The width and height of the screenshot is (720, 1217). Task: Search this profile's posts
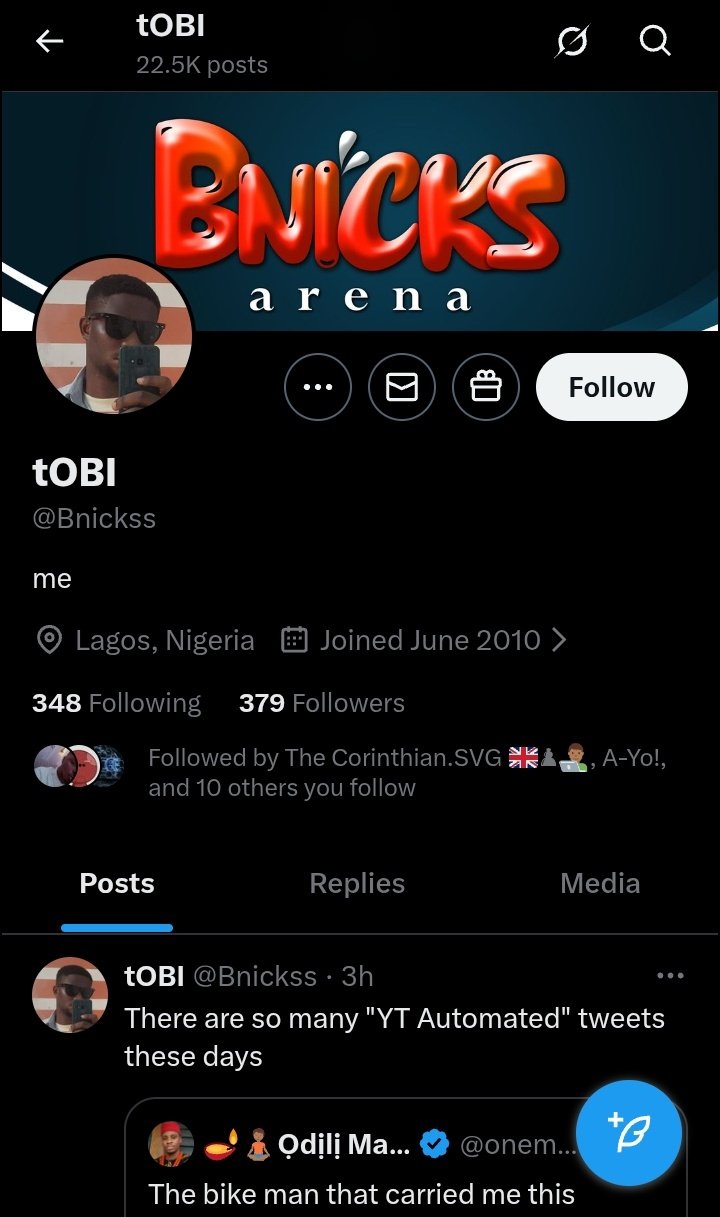click(654, 41)
